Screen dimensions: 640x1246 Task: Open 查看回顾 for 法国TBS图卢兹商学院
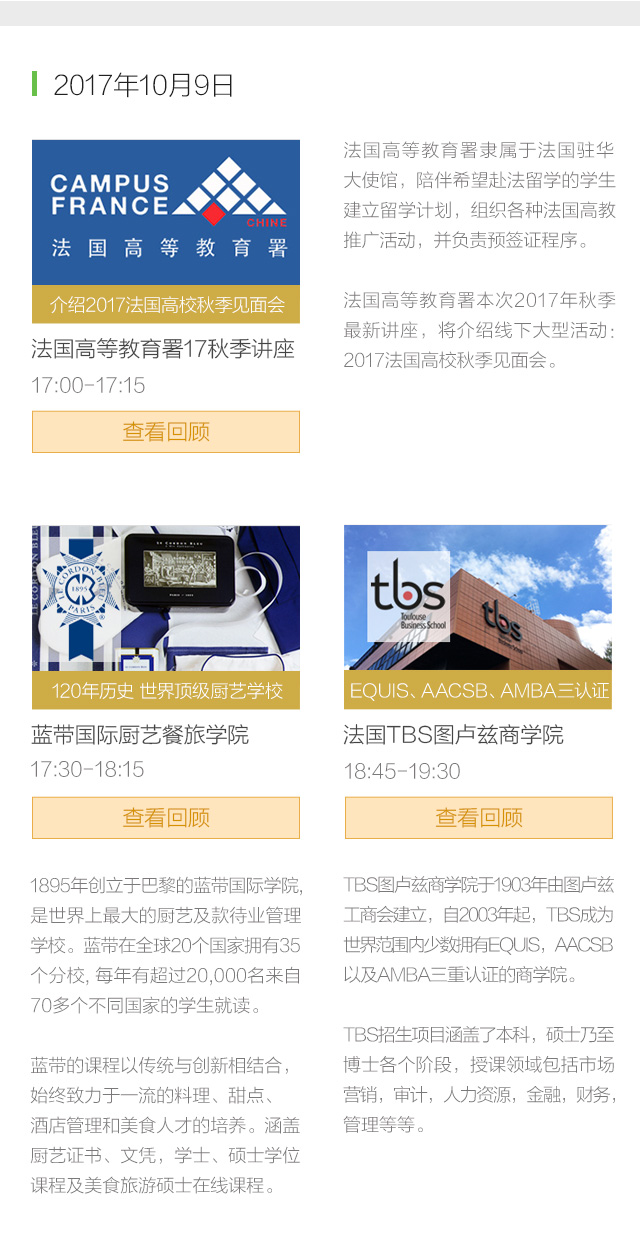click(478, 817)
